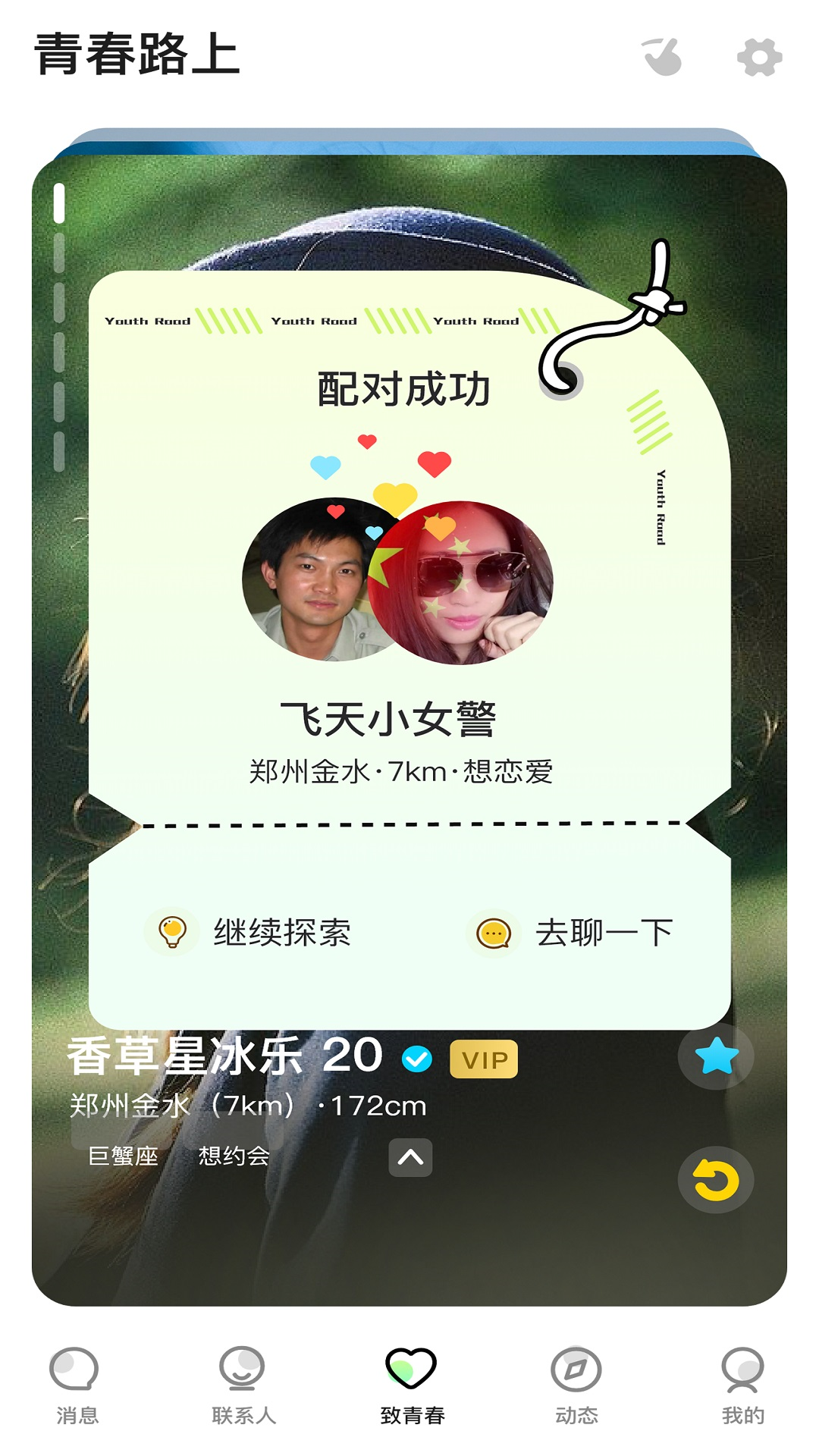Super-like with the blue star button
This screenshot has height=1456, width=819.
715,1056
